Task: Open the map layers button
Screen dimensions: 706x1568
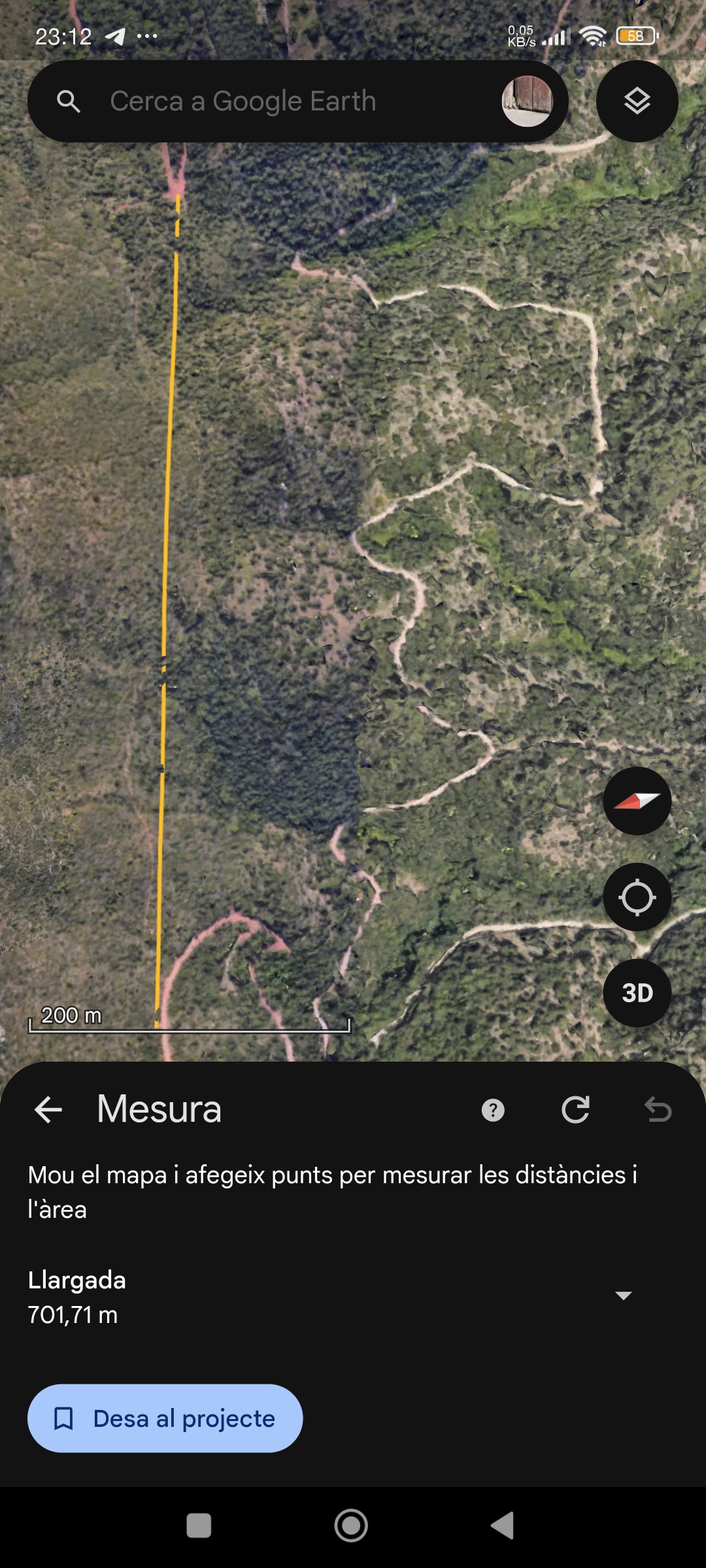Action: [637, 101]
